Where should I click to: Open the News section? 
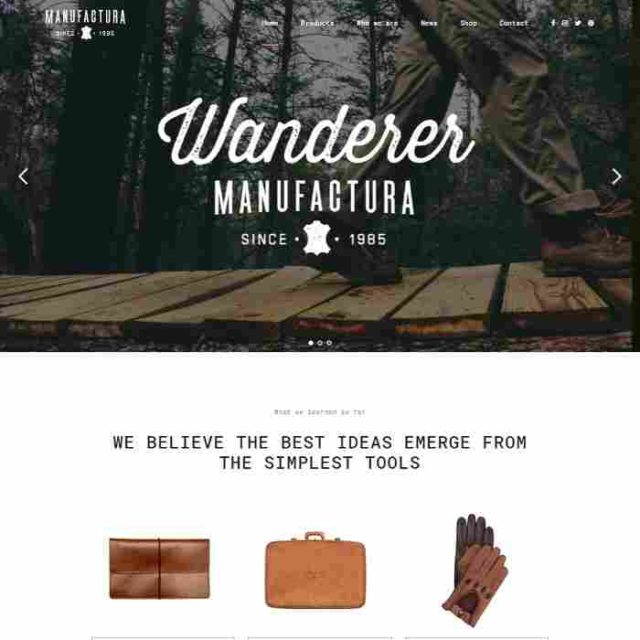tap(429, 22)
